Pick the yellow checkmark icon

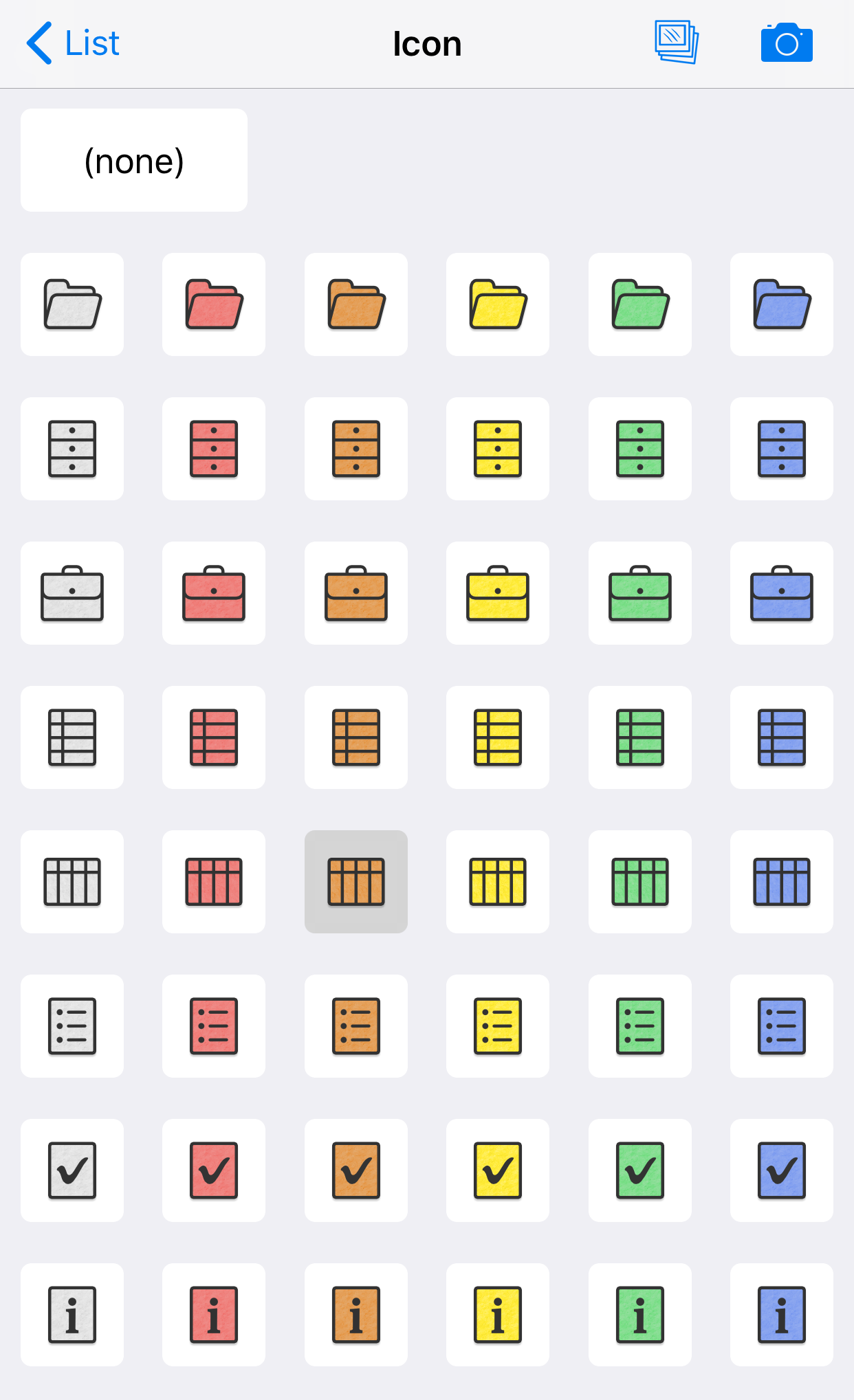tap(498, 1170)
